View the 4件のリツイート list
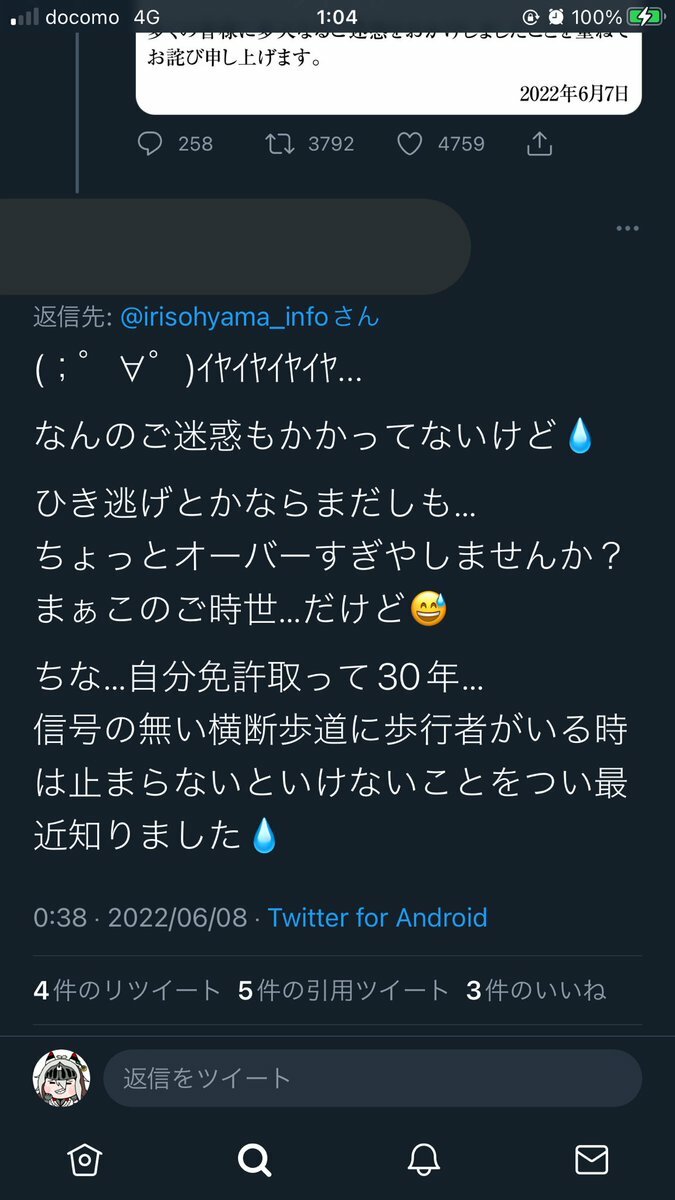The height and width of the screenshot is (1200, 675). [127, 991]
